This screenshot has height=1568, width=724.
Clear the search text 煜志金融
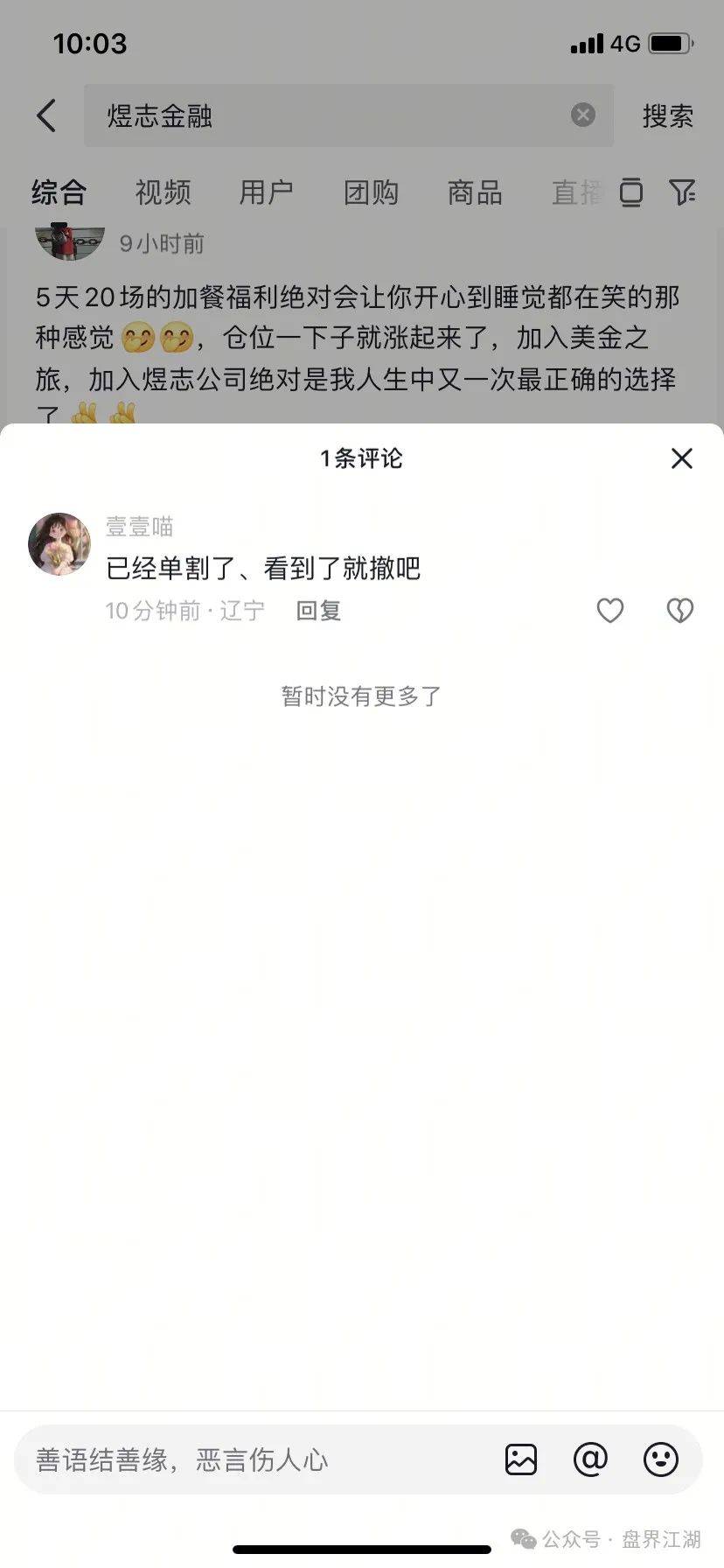(583, 115)
